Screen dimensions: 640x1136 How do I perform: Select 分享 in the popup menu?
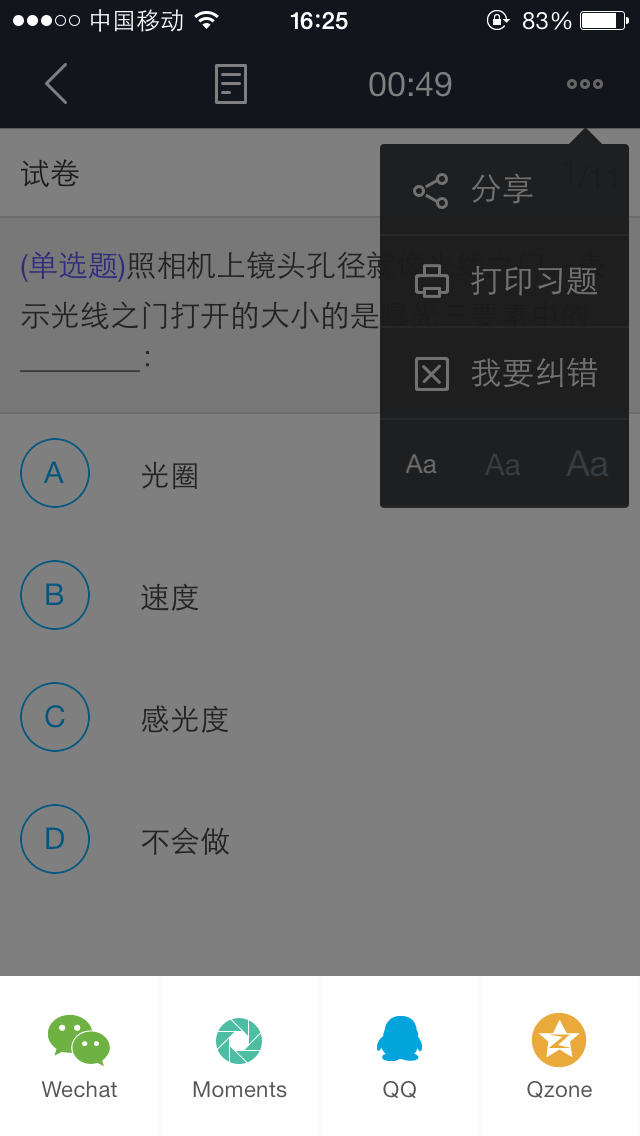(504, 191)
